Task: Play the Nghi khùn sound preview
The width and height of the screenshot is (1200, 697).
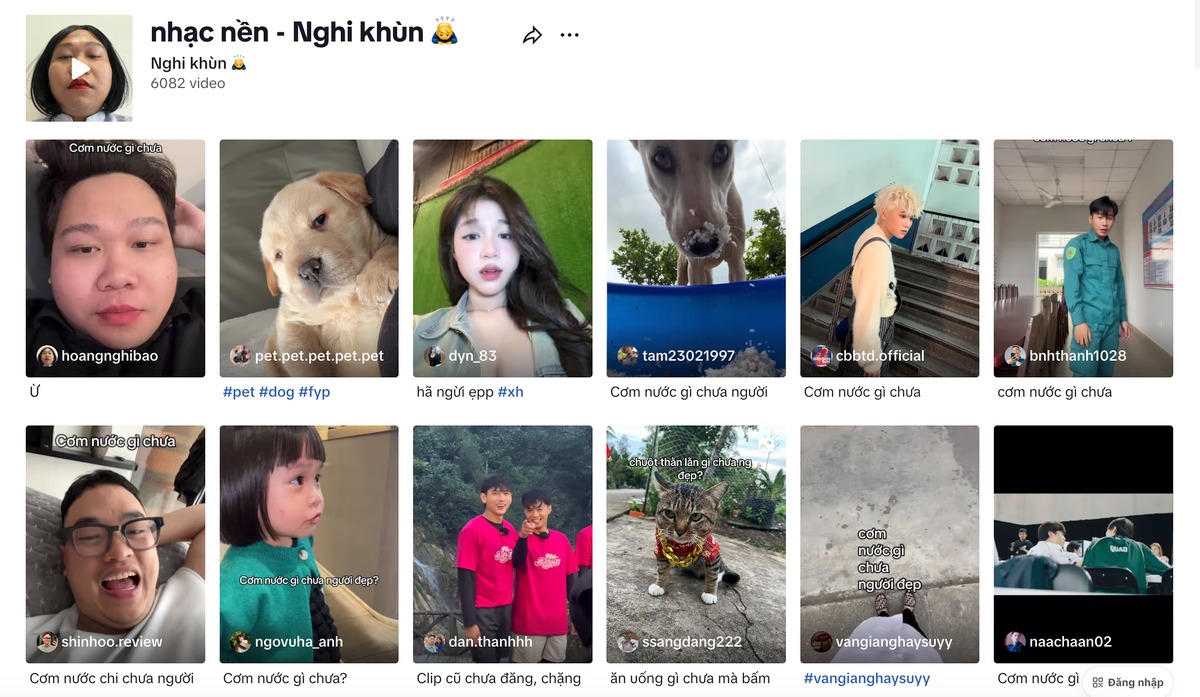Action: [79, 69]
